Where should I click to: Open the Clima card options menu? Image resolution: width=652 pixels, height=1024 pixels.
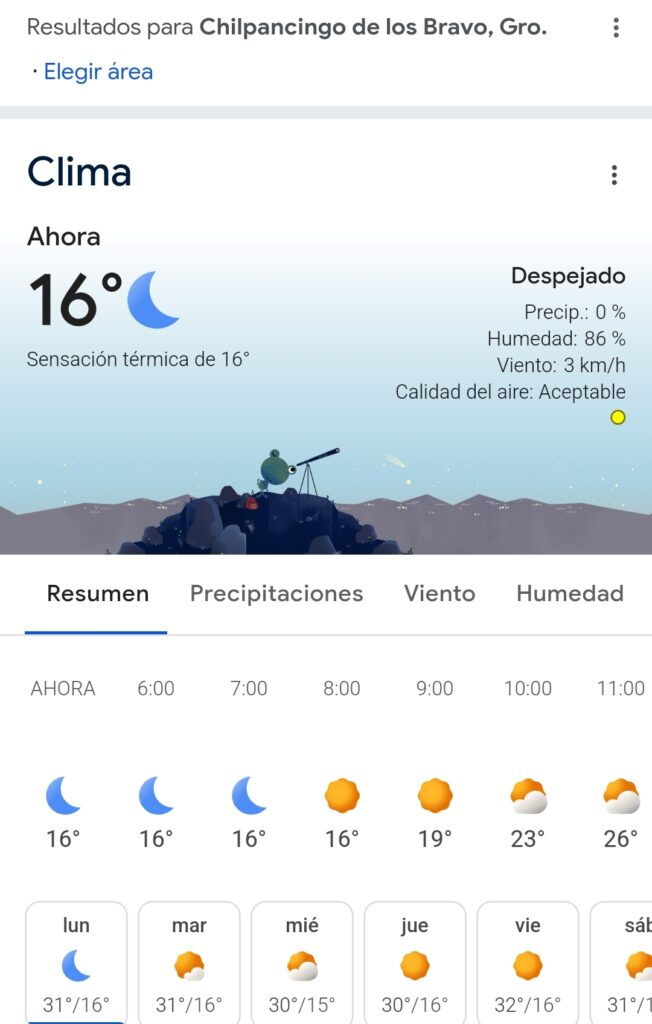click(614, 176)
